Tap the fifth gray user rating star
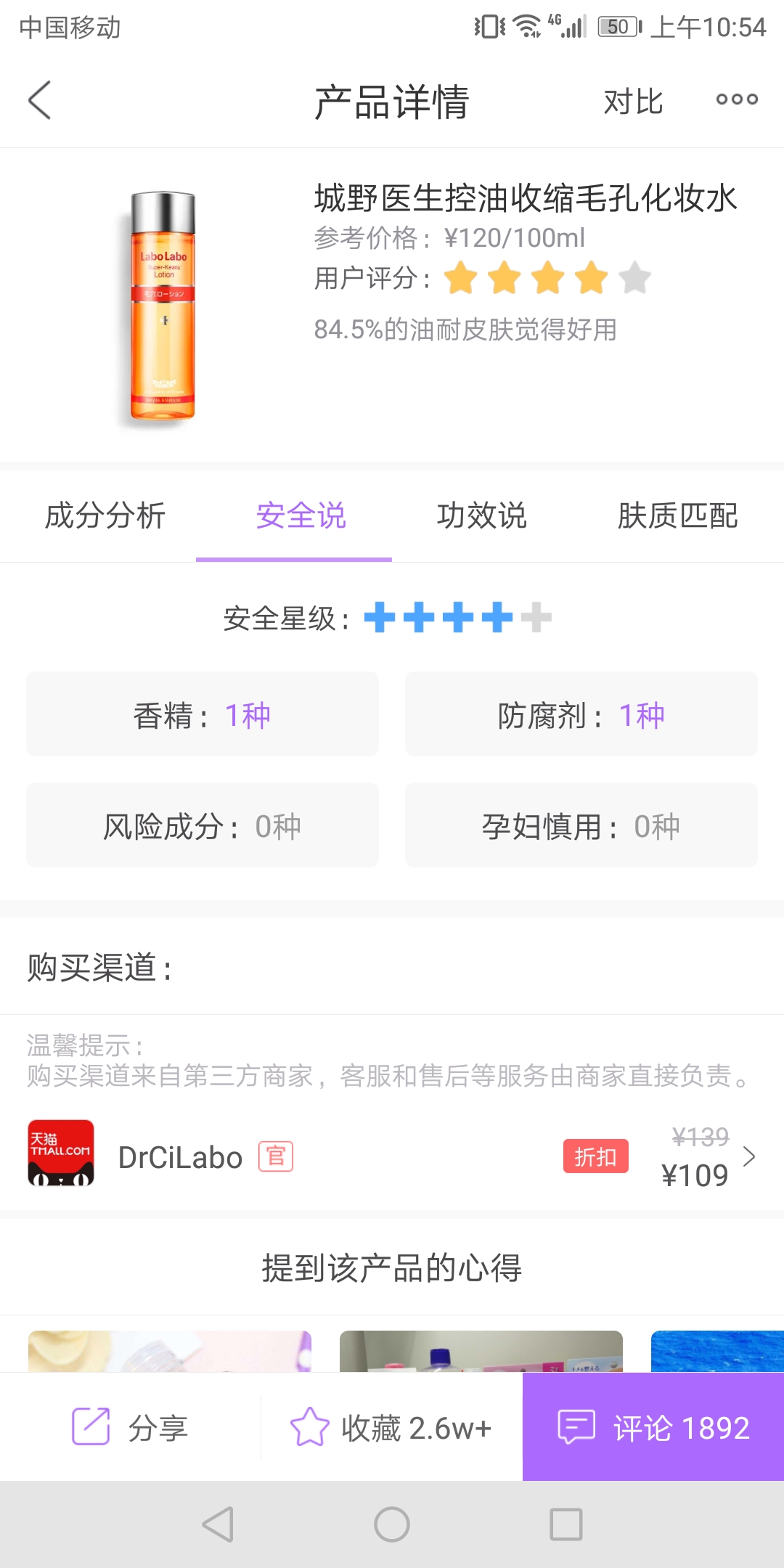The height and width of the screenshot is (1568, 784). tap(634, 277)
